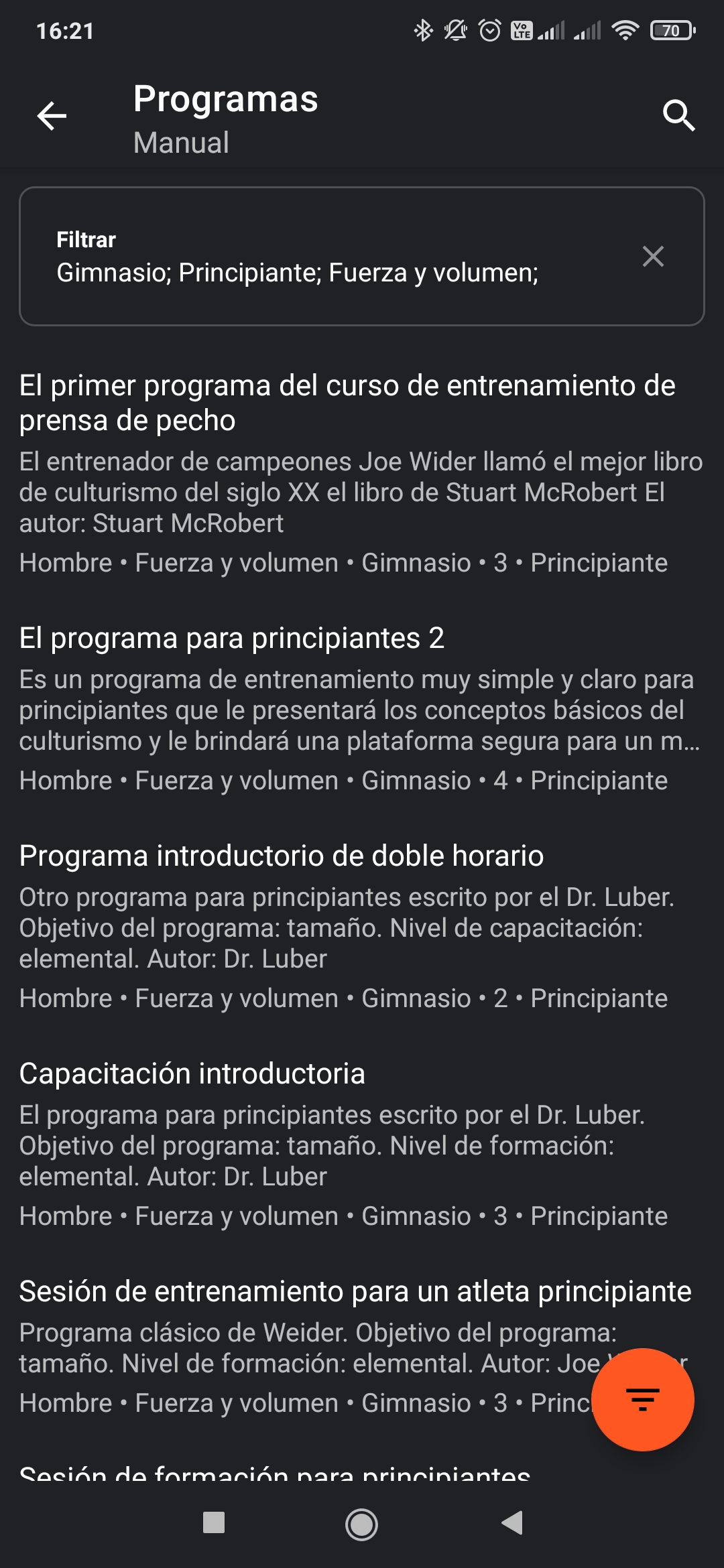Go to the system home screen
Image resolution: width=724 pixels, height=1568 pixels.
pyautogui.click(x=361, y=1524)
